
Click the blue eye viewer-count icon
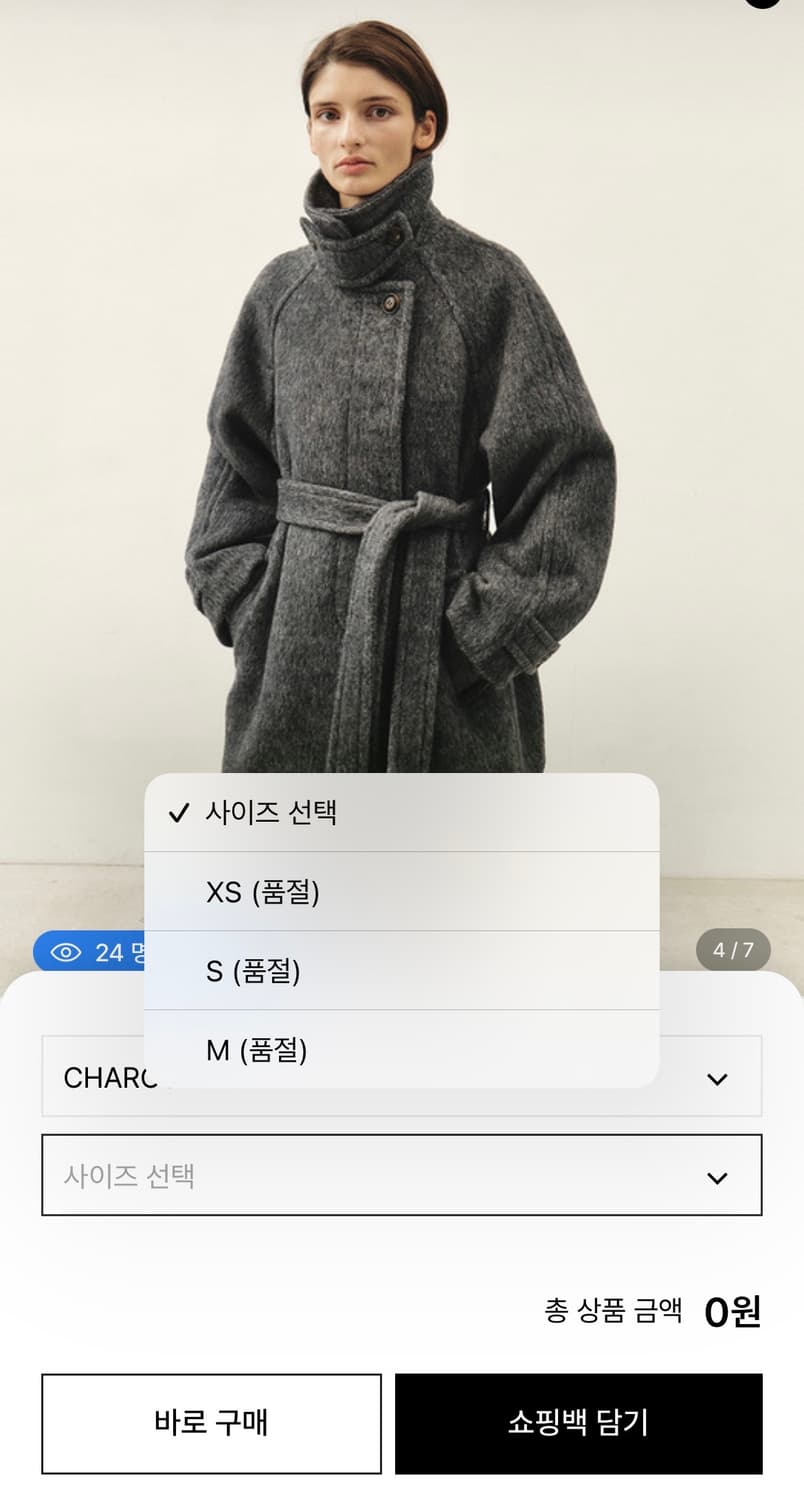pos(66,953)
